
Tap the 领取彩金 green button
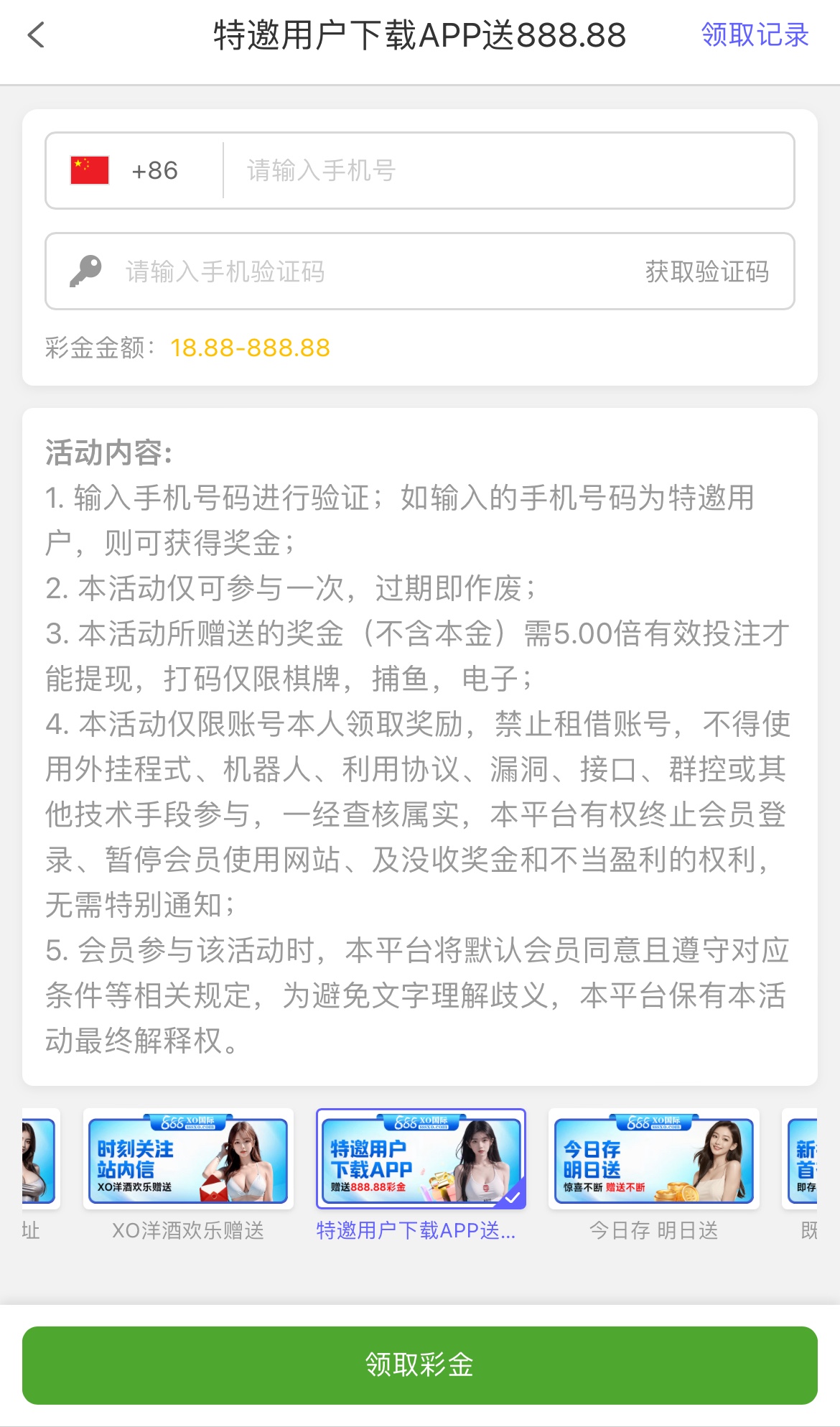coord(420,1365)
